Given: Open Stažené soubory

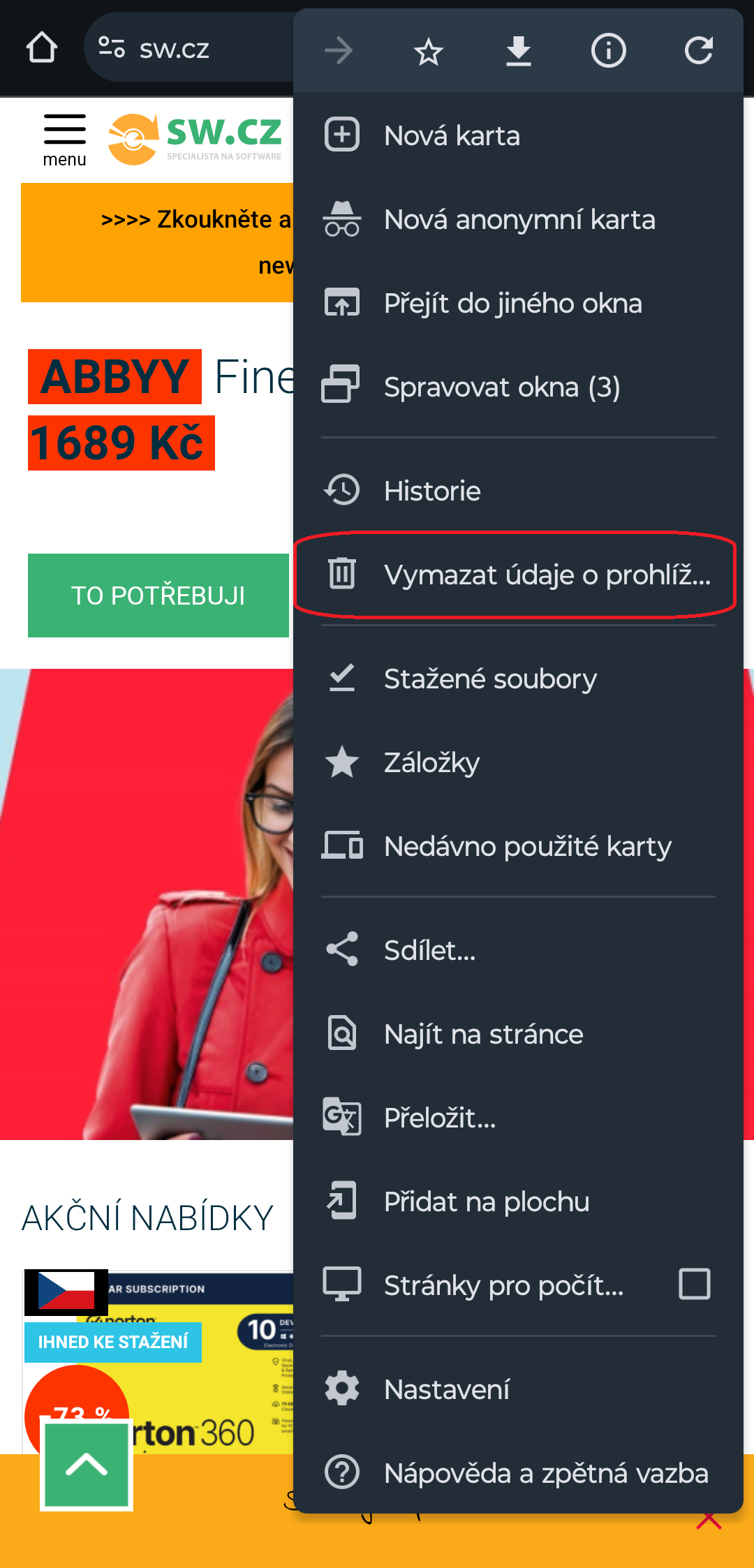Looking at the screenshot, I should click(518, 679).
